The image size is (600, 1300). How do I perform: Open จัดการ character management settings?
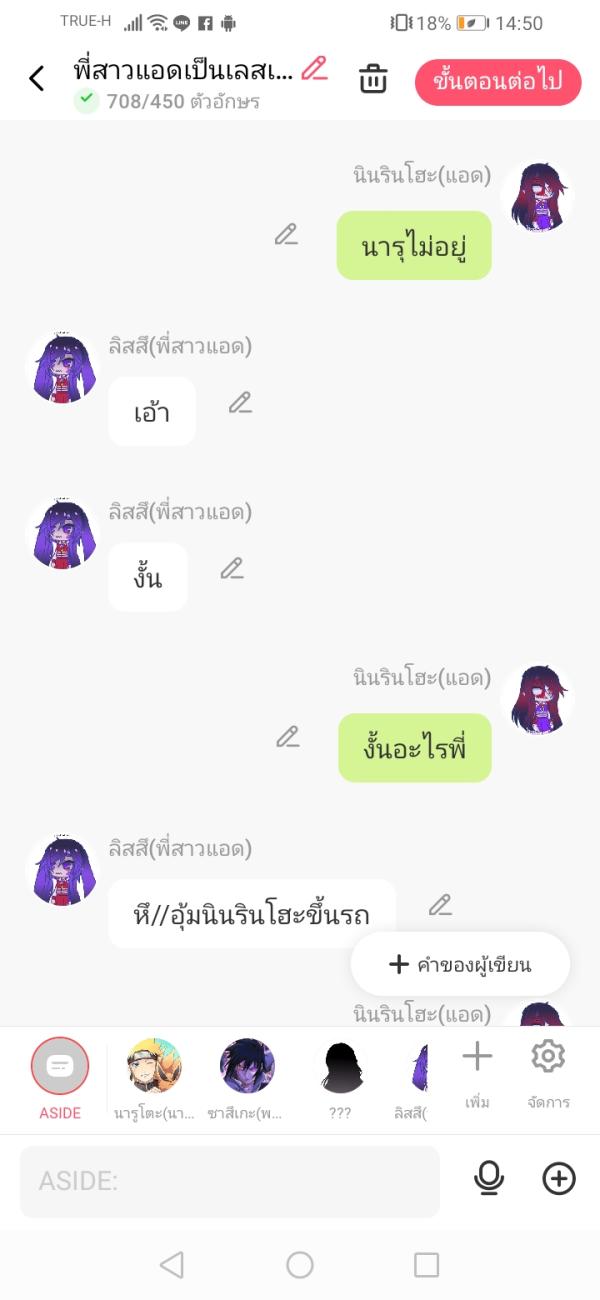tap(548, 1068)
